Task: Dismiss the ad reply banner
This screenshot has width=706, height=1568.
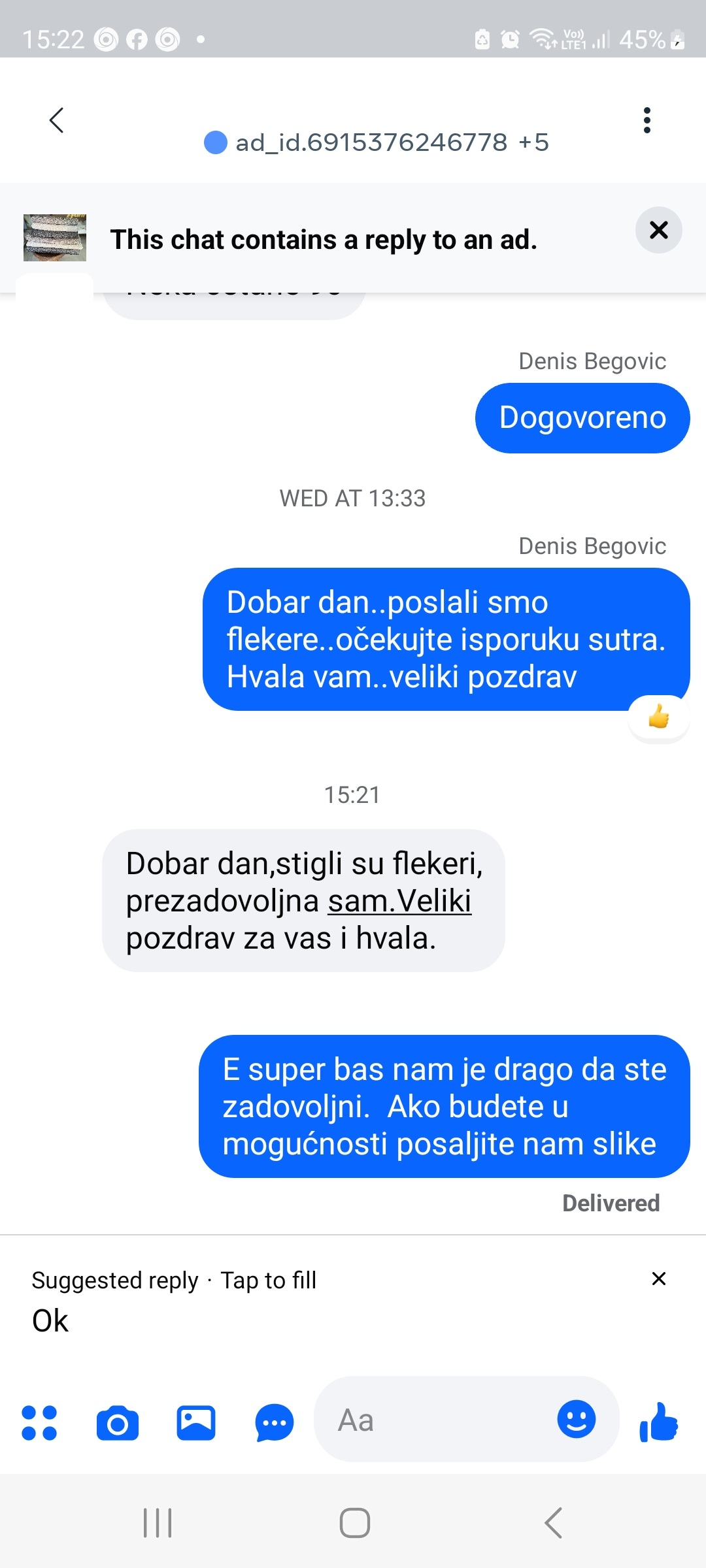Action: pyautogui.click(x=658, y=230)
